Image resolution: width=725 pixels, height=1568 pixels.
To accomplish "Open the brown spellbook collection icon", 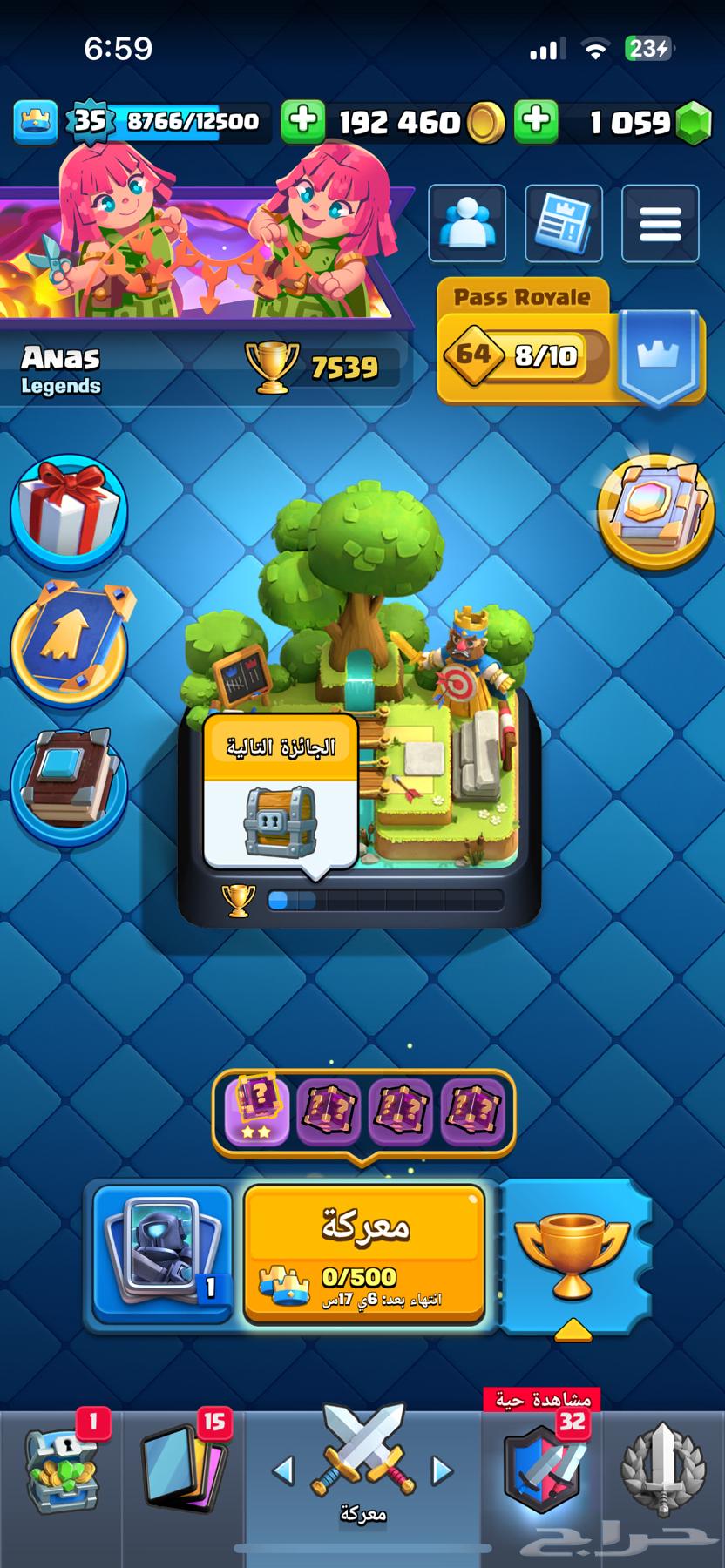I will 69,782.
